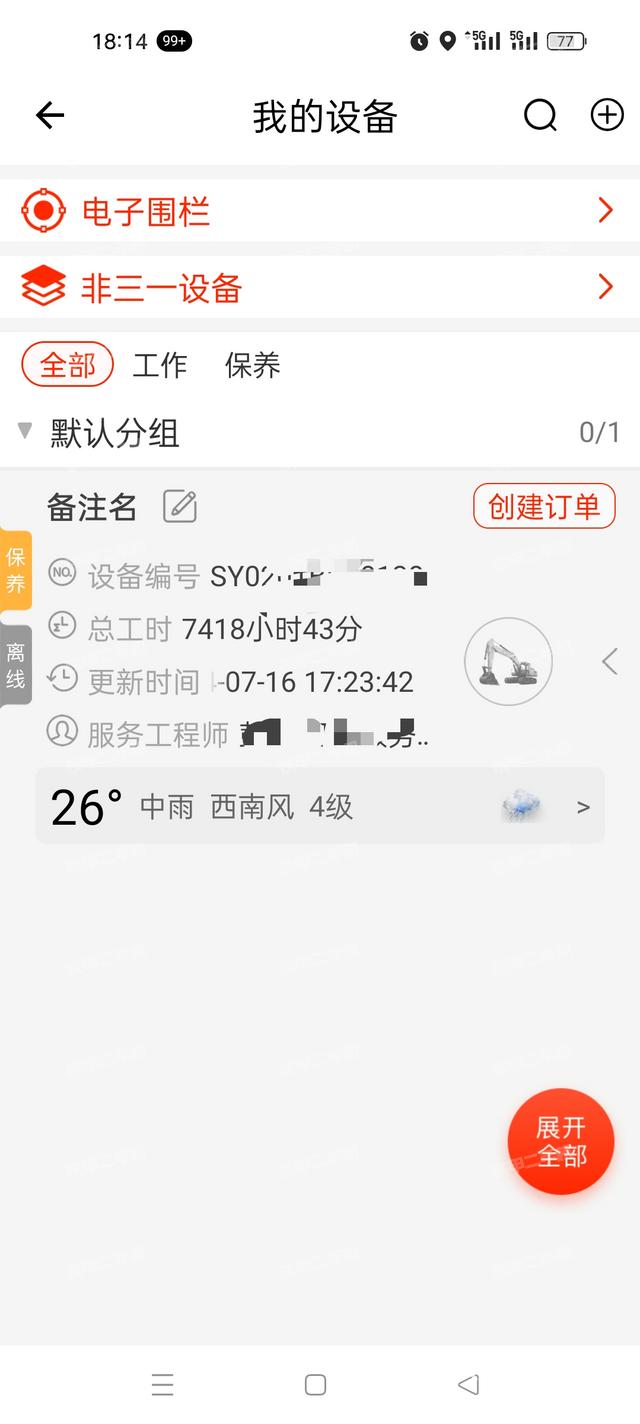Tap the 展开全部 floating button
Screen dimensions: 640x1424
coord(560,1141)
